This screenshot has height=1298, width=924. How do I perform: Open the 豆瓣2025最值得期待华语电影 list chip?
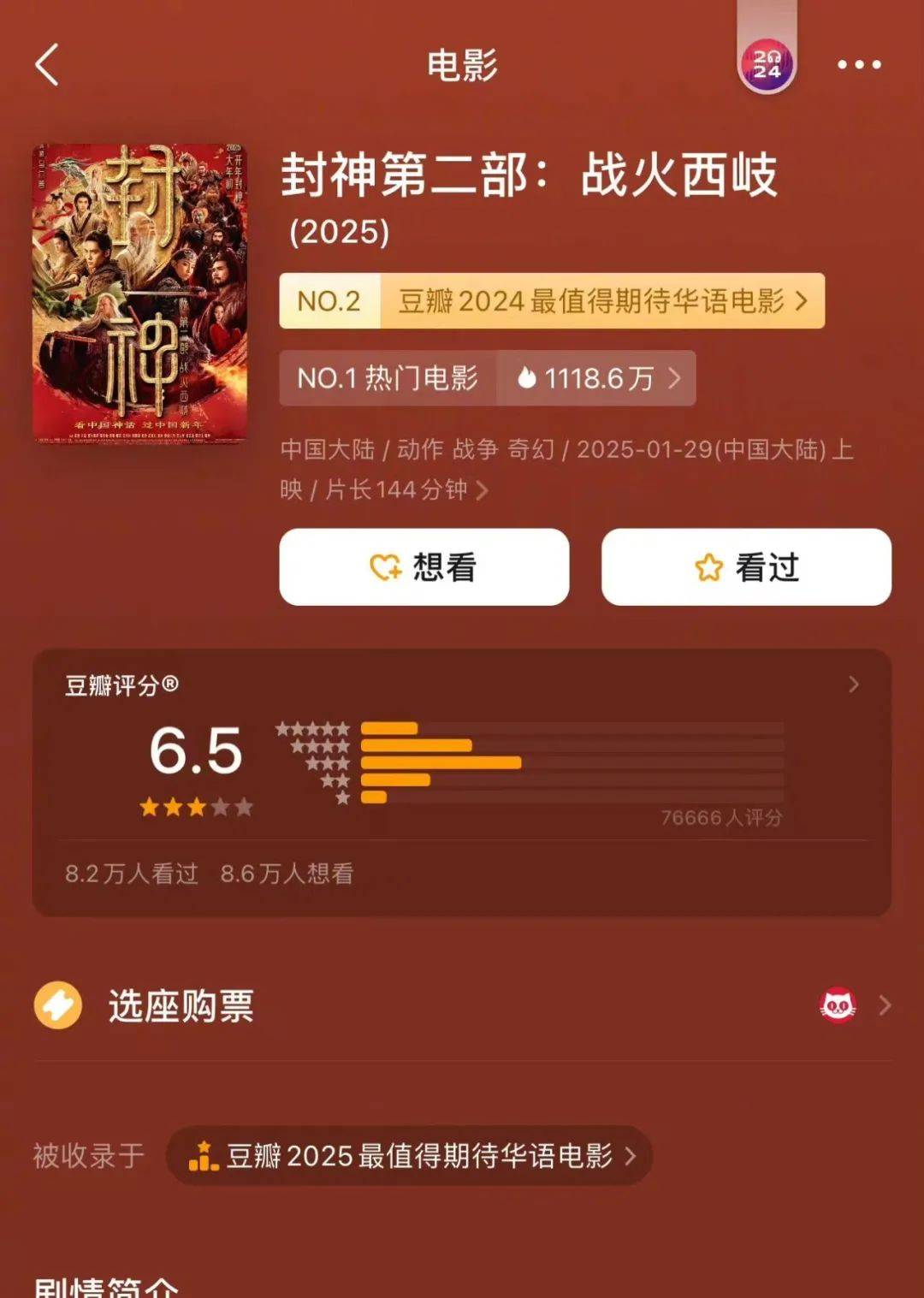[409, 1156]
